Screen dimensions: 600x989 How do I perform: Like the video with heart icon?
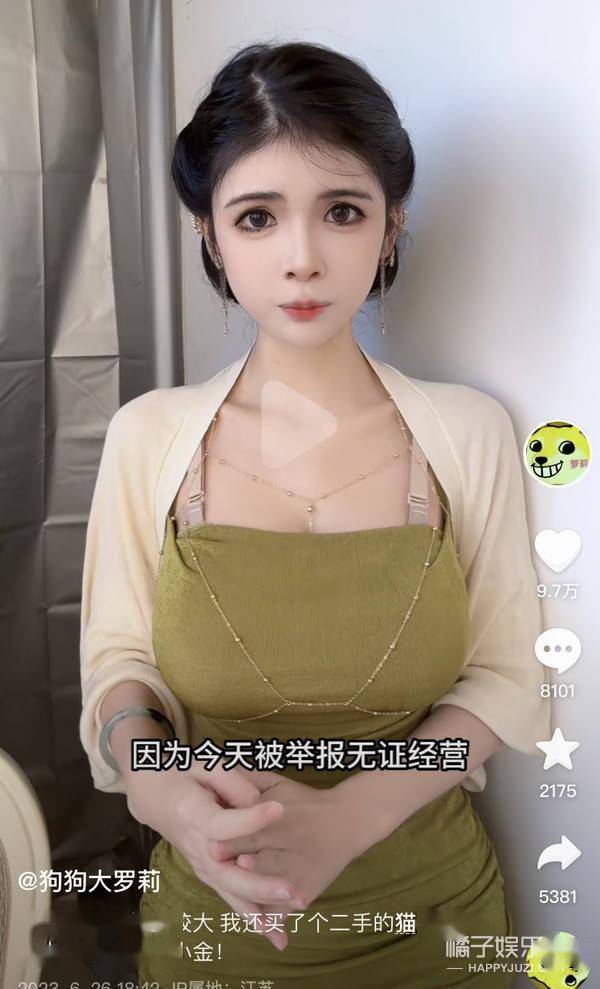tap(557, 551)
